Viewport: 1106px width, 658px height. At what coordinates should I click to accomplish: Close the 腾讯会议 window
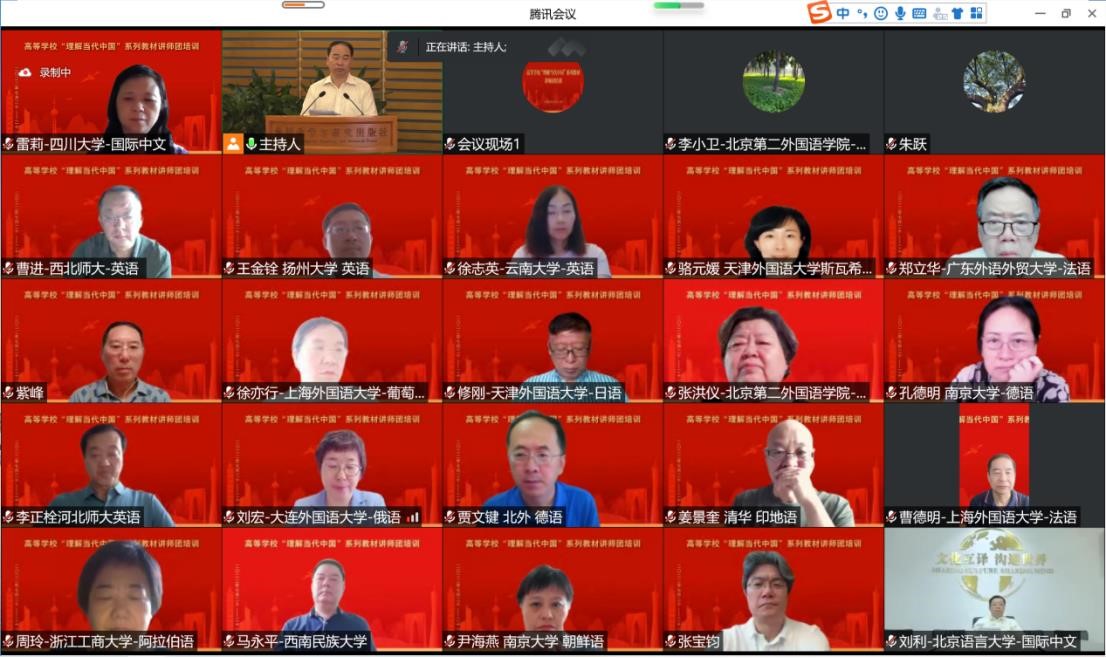(x=1091, y=13)
